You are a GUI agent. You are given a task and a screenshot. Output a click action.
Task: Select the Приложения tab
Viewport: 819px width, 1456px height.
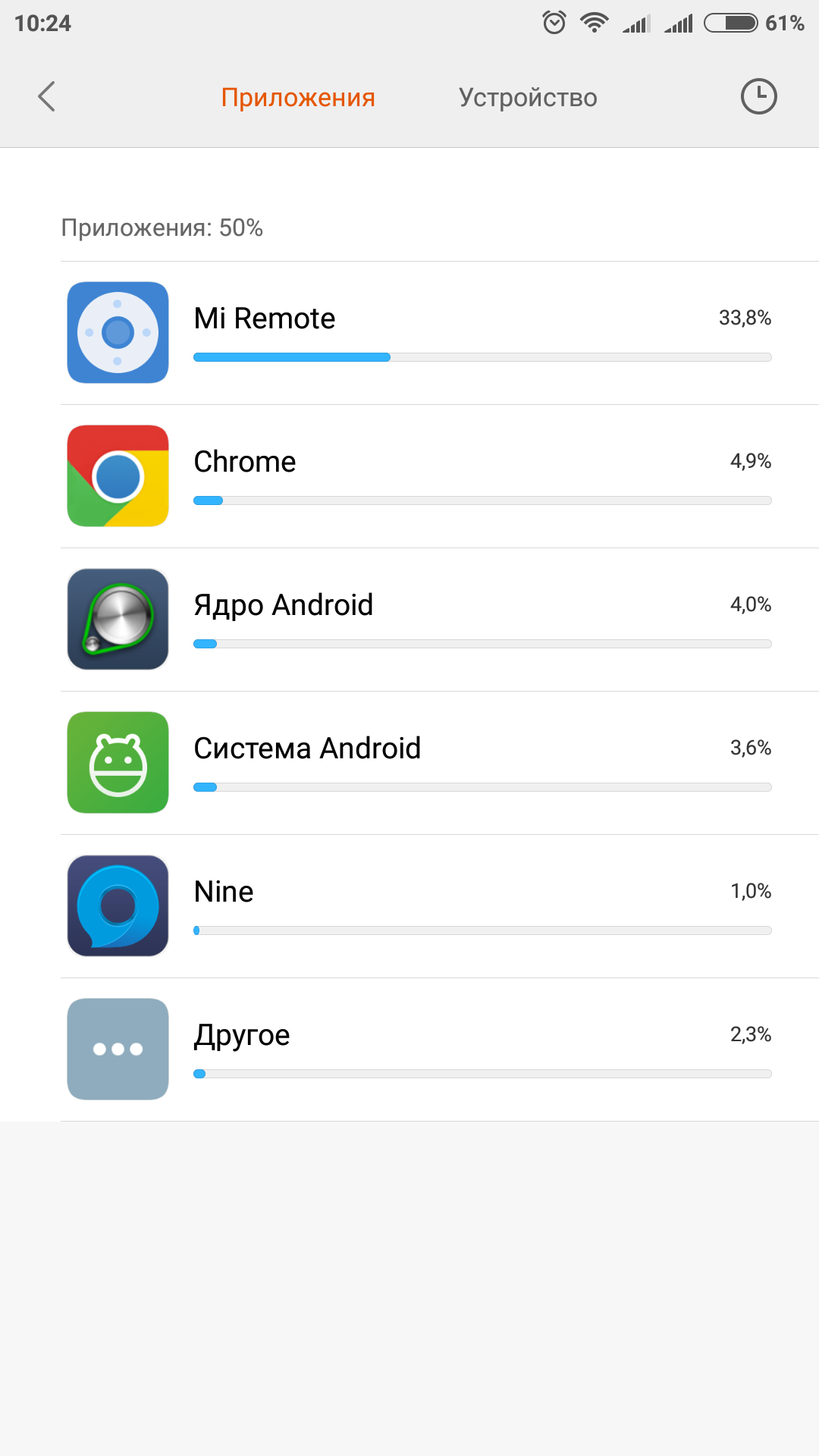298,97
